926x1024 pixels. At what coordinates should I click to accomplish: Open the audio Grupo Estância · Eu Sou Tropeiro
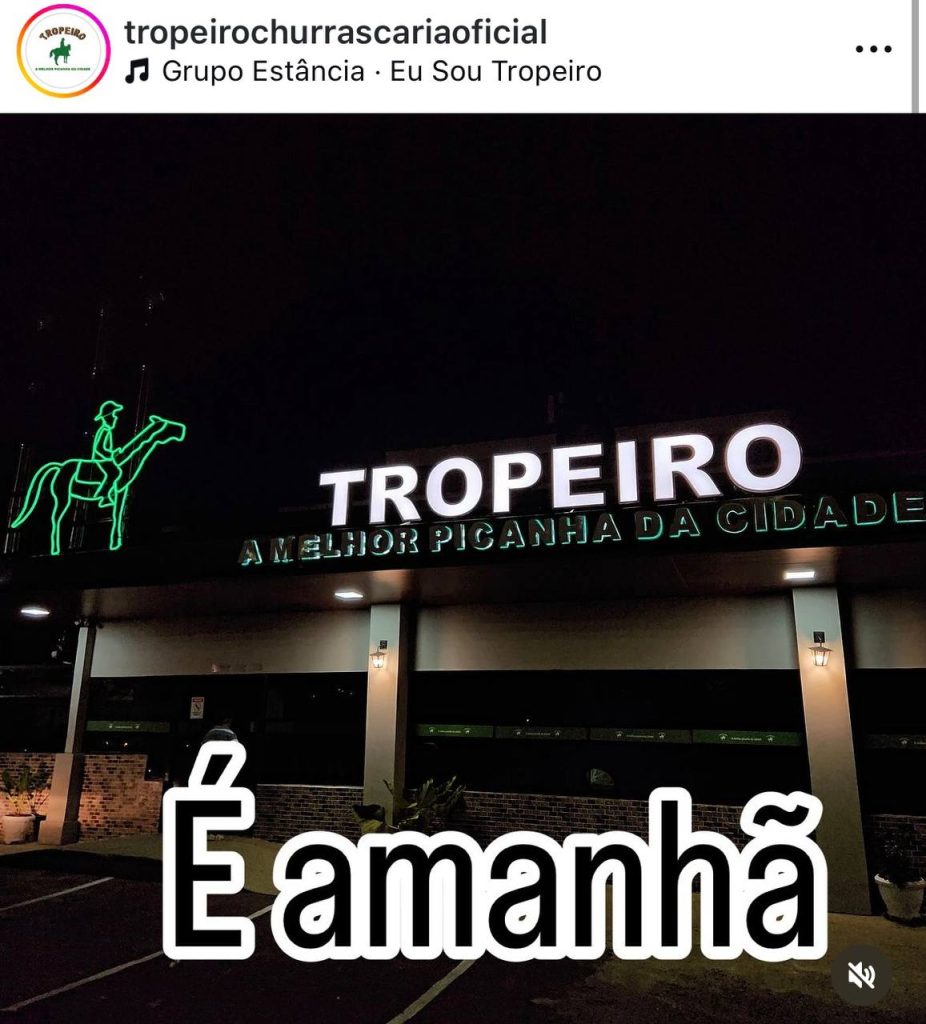pos(380,72)
